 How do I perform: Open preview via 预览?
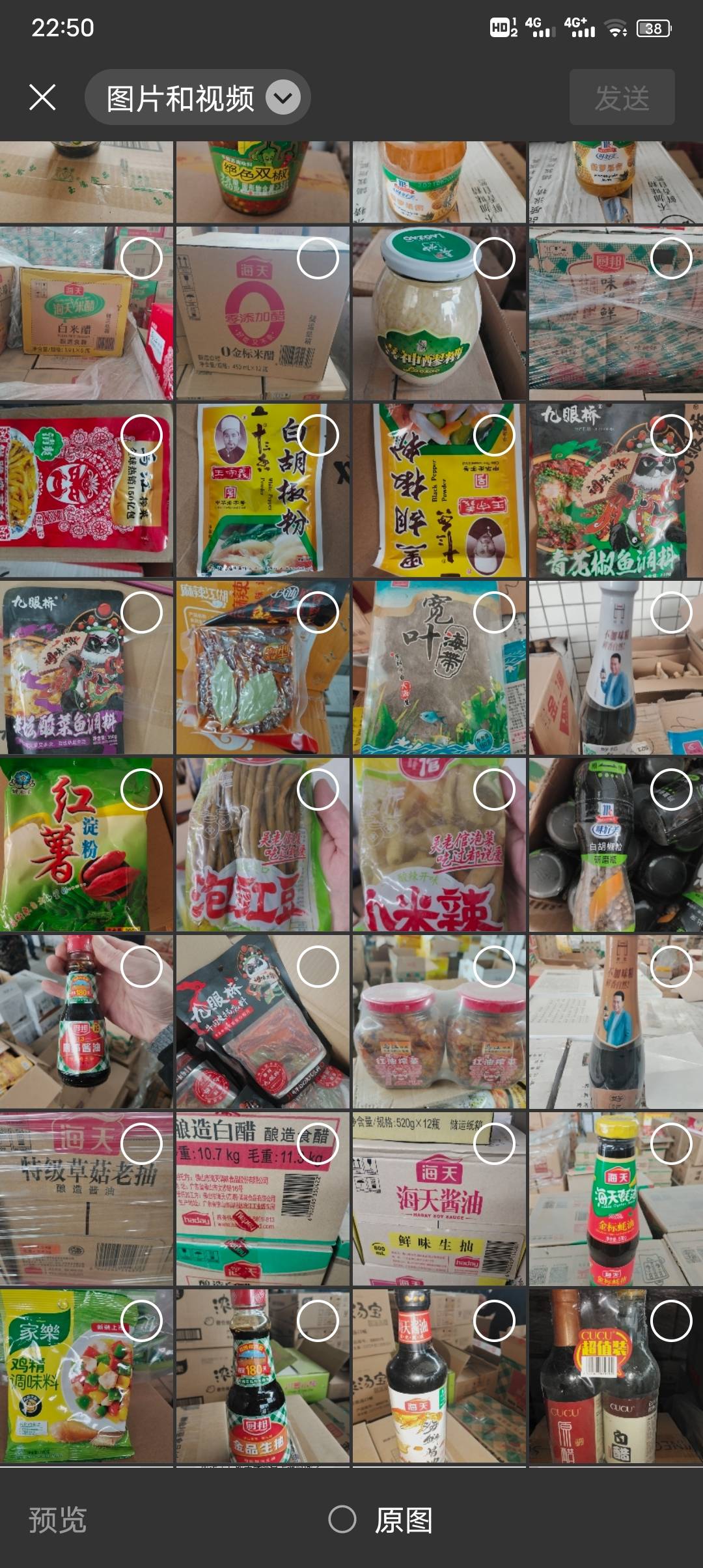(57, 1520)
